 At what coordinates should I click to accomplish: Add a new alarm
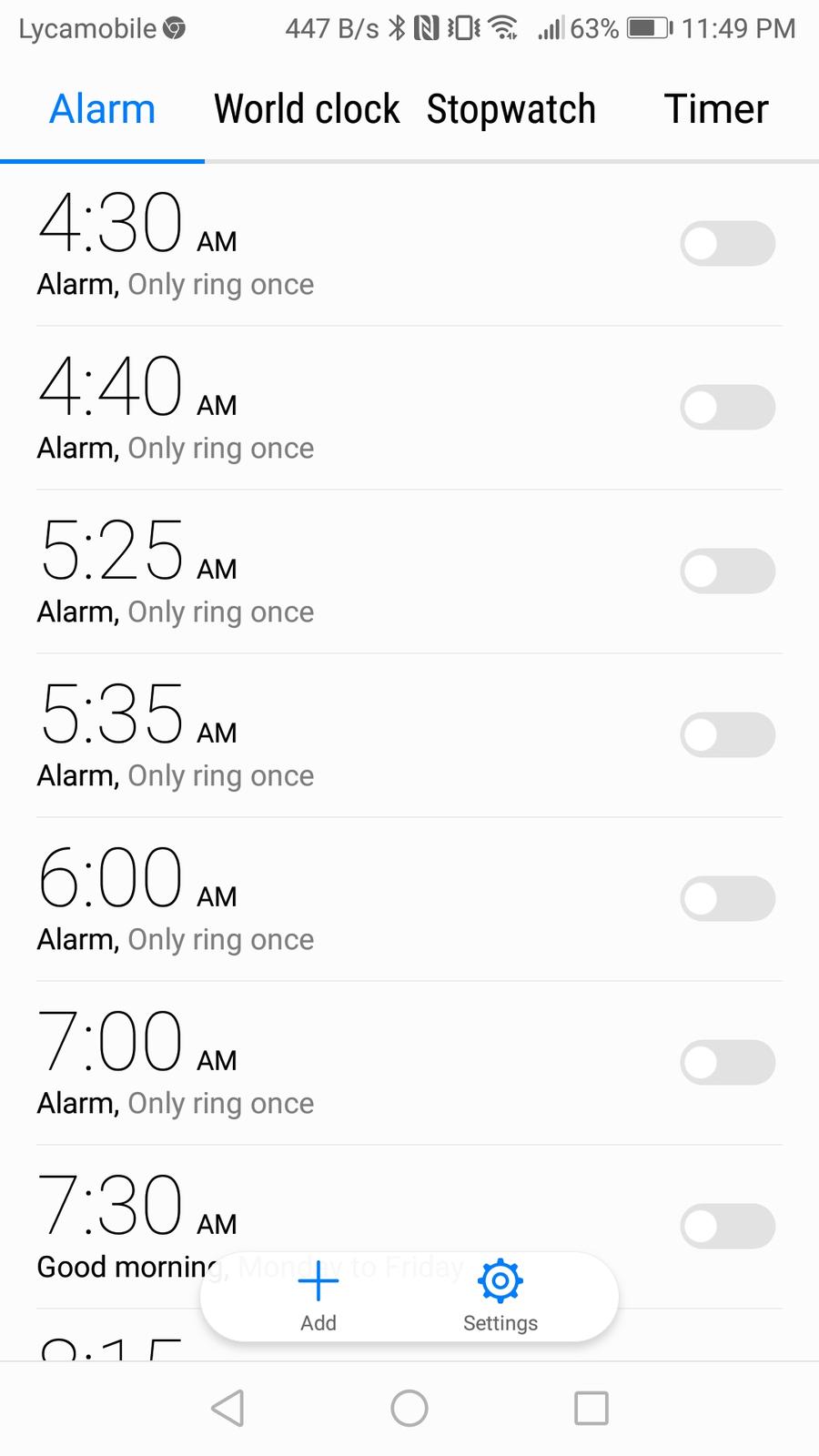(318, 1297)
